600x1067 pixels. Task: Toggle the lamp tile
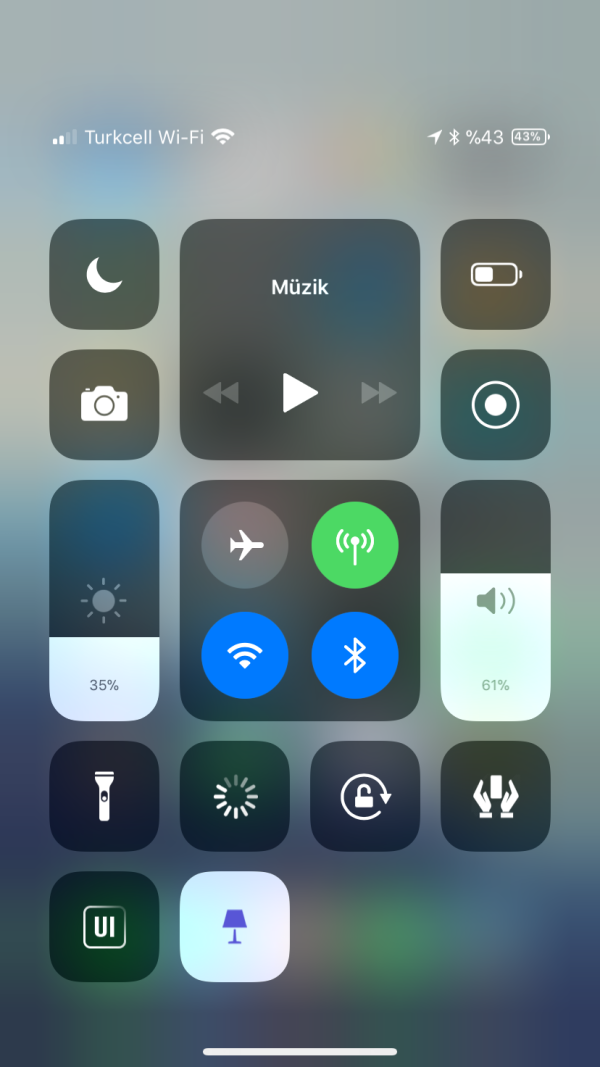pos(235,926)
